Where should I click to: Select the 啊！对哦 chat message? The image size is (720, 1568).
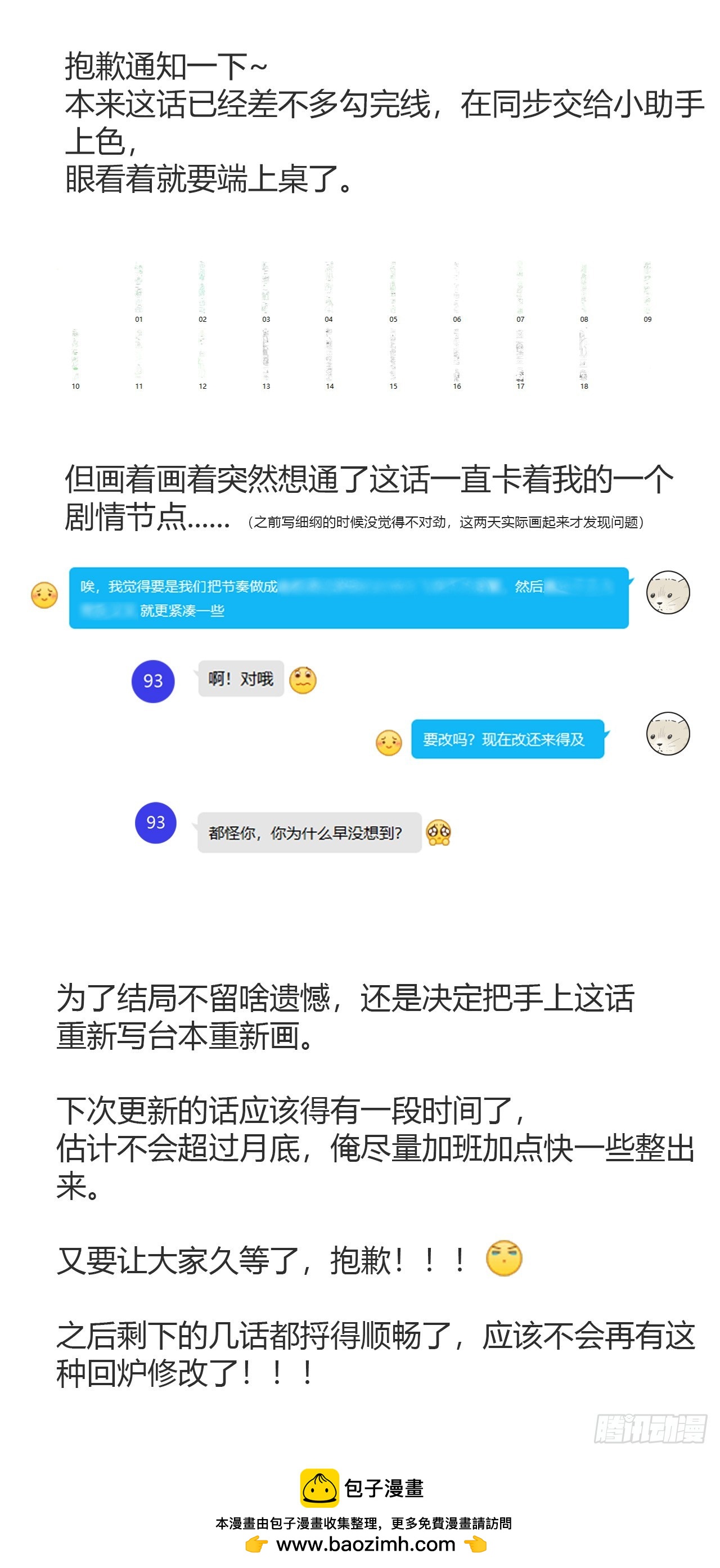(x=240, y=680)
